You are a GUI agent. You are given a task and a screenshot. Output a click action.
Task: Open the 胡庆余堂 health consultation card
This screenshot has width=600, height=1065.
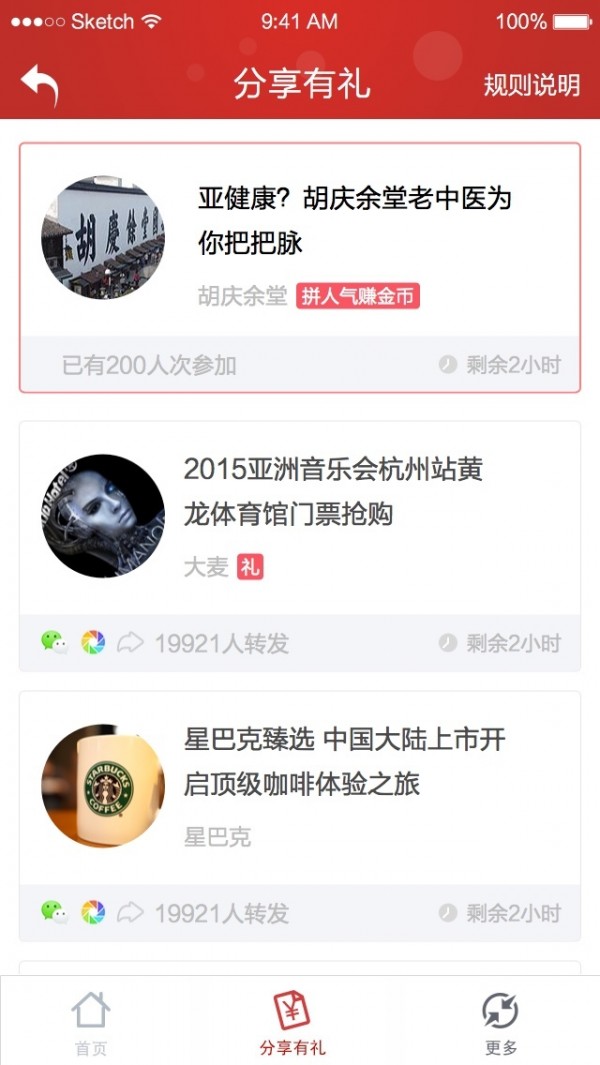[354, 220]
